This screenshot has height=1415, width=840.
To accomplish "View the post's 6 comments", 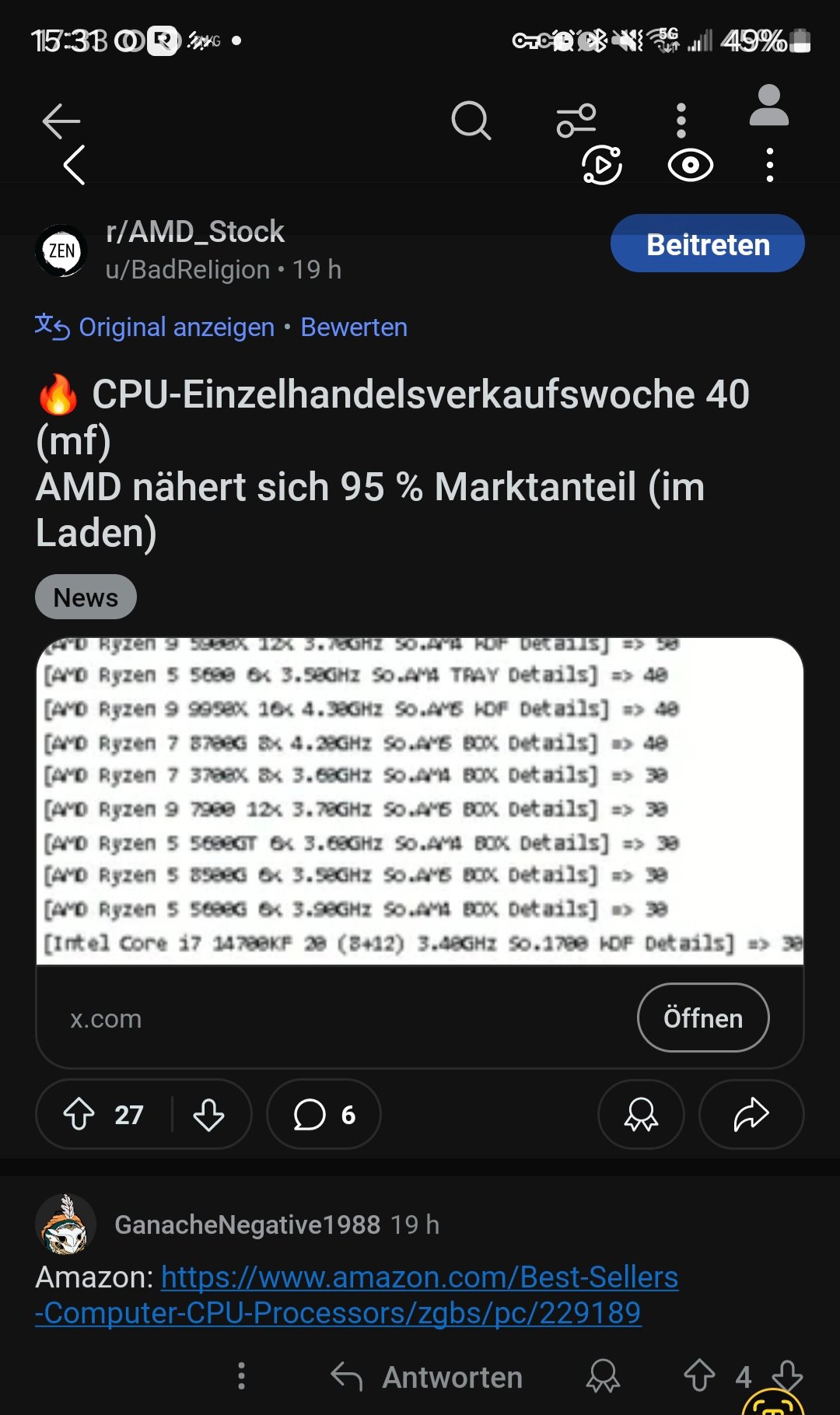I will pos(324,1114).
